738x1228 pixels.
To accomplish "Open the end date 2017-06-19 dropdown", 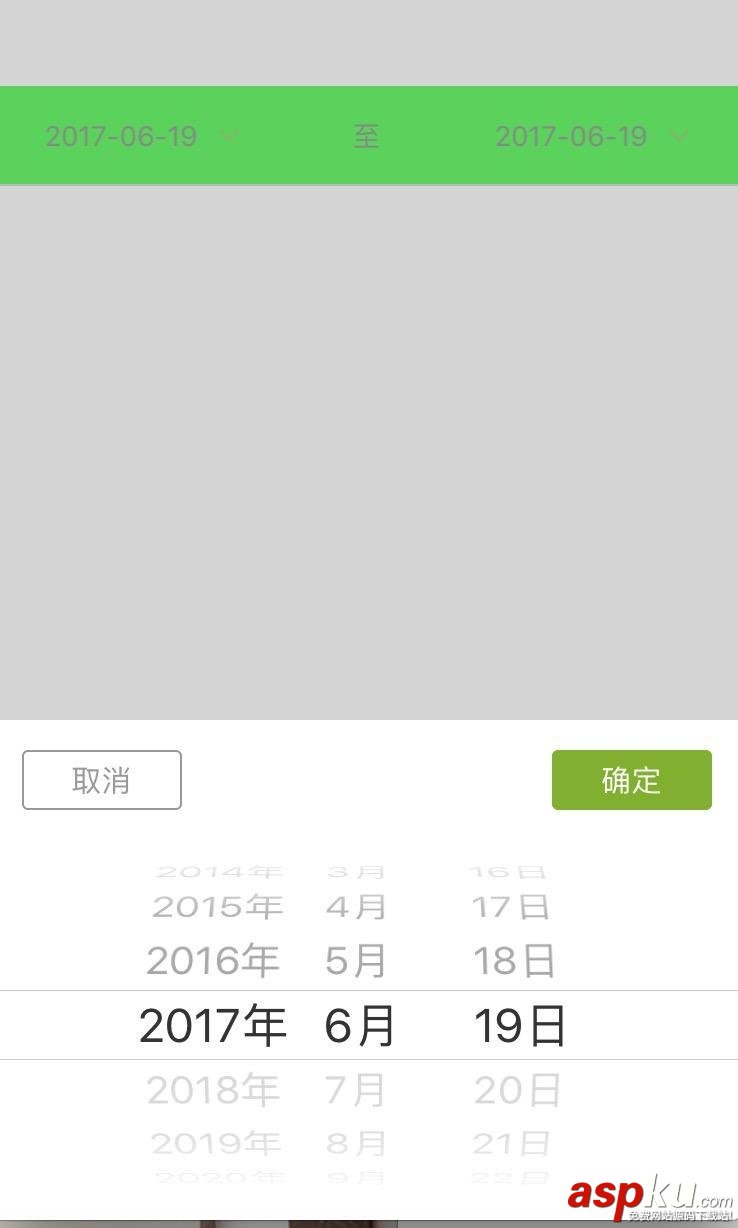I will (590, 136).
